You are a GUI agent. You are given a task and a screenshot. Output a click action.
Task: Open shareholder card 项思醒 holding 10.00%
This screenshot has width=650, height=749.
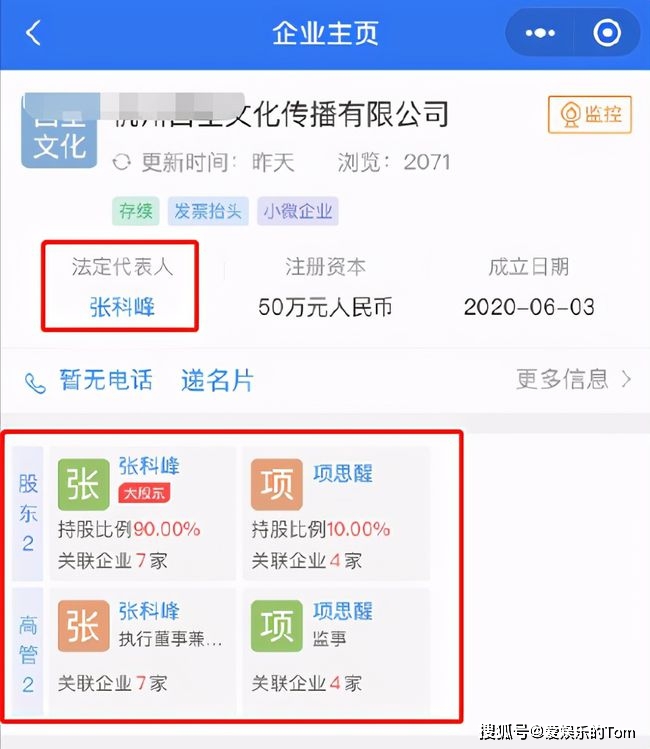(x=336, y=513)
